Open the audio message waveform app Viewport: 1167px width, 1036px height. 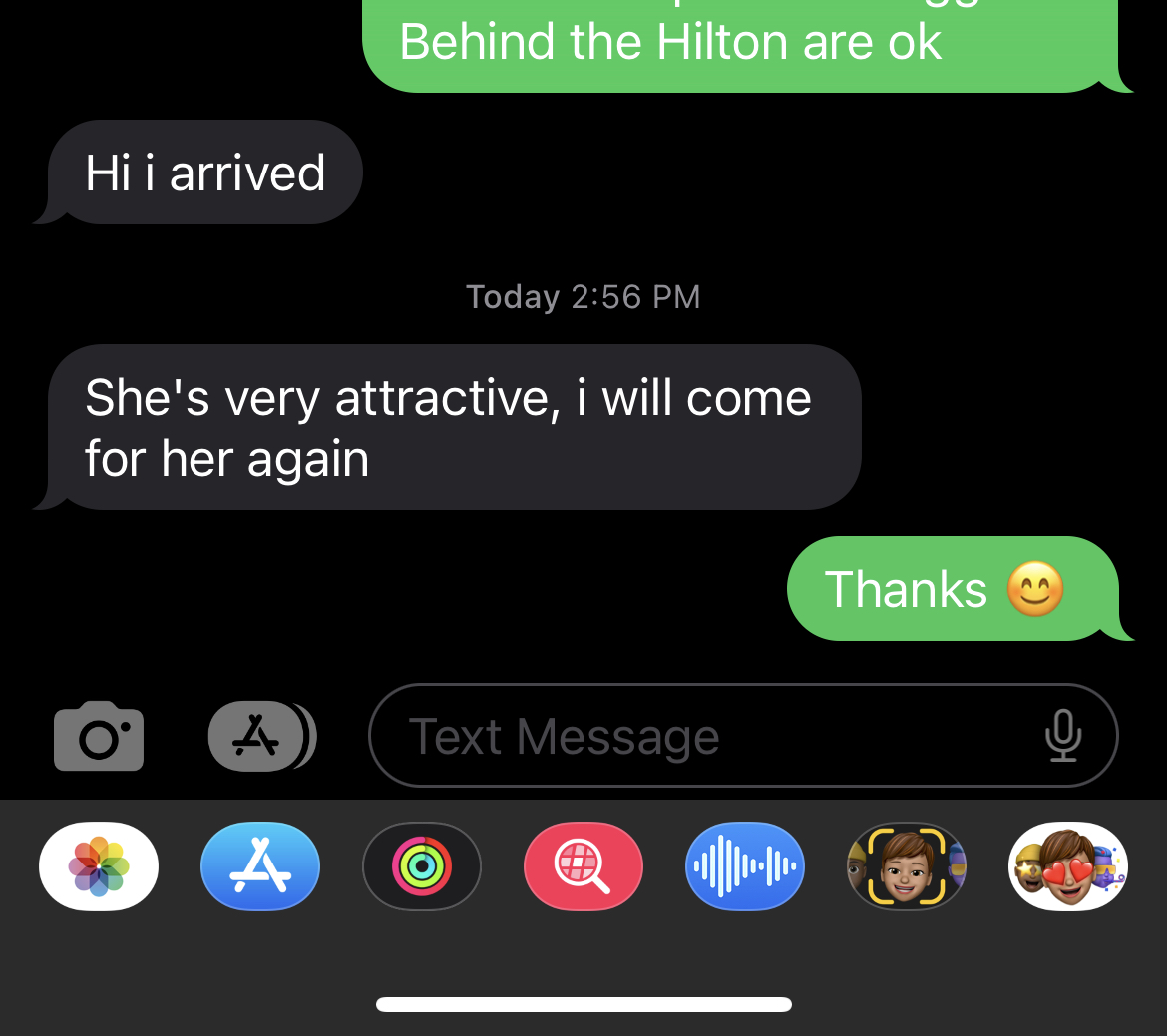point(745,865)
